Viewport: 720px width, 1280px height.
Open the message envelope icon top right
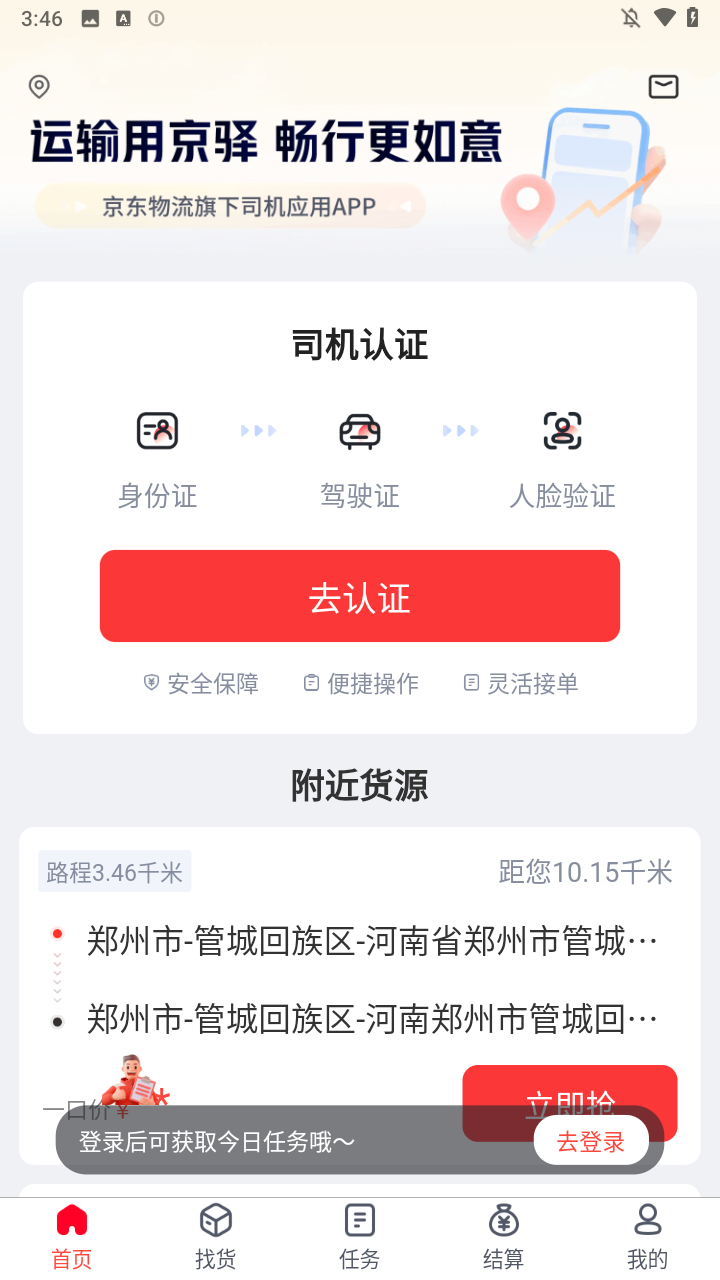(x=662, y=86)
